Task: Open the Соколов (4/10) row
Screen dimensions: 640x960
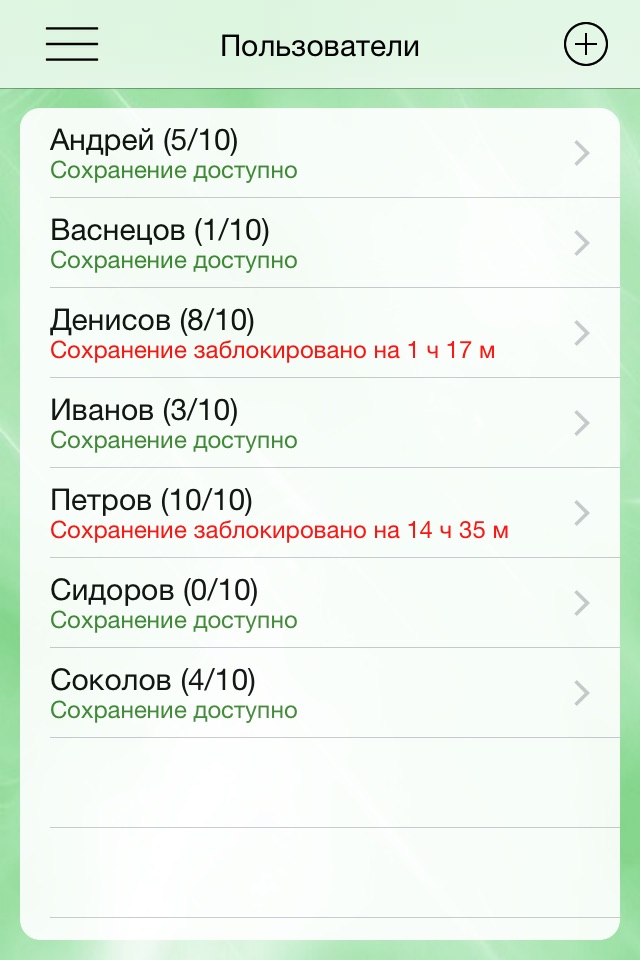Action: tap(320, 693)
